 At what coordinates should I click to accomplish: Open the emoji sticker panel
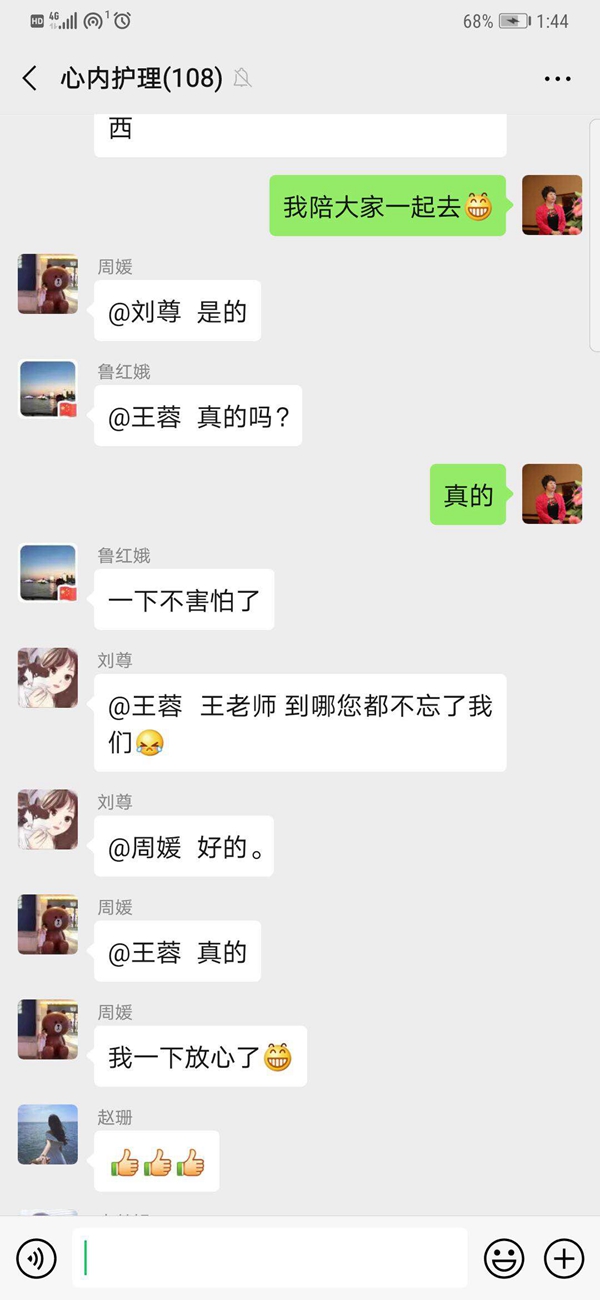[x=504, y=1258]
